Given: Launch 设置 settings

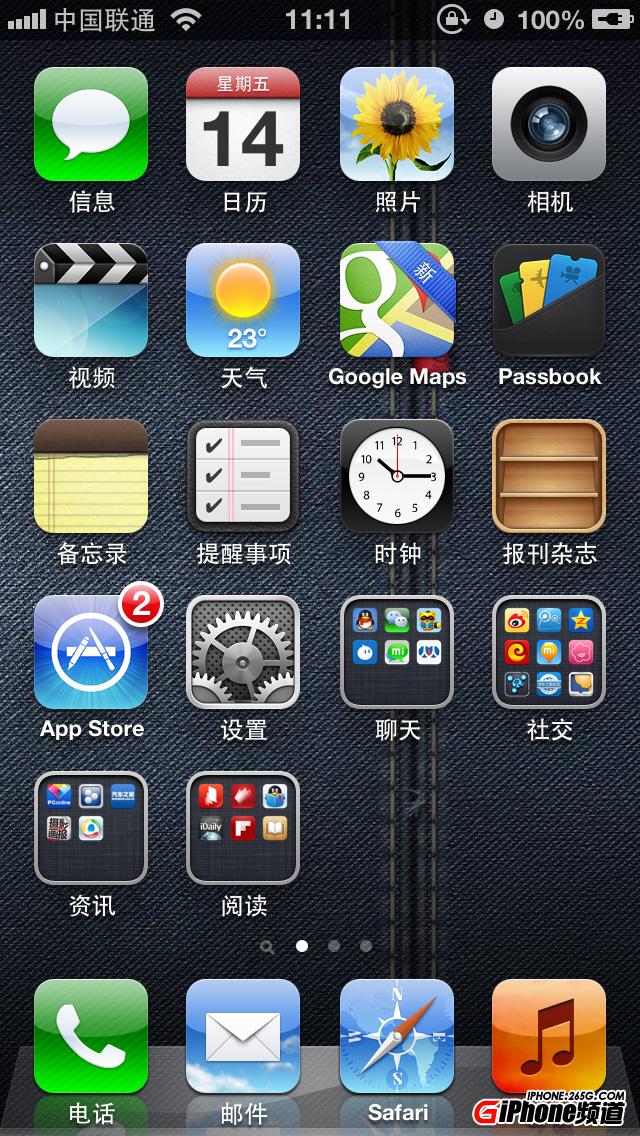Looking at the screenshot, I should [x=243, y=652].
